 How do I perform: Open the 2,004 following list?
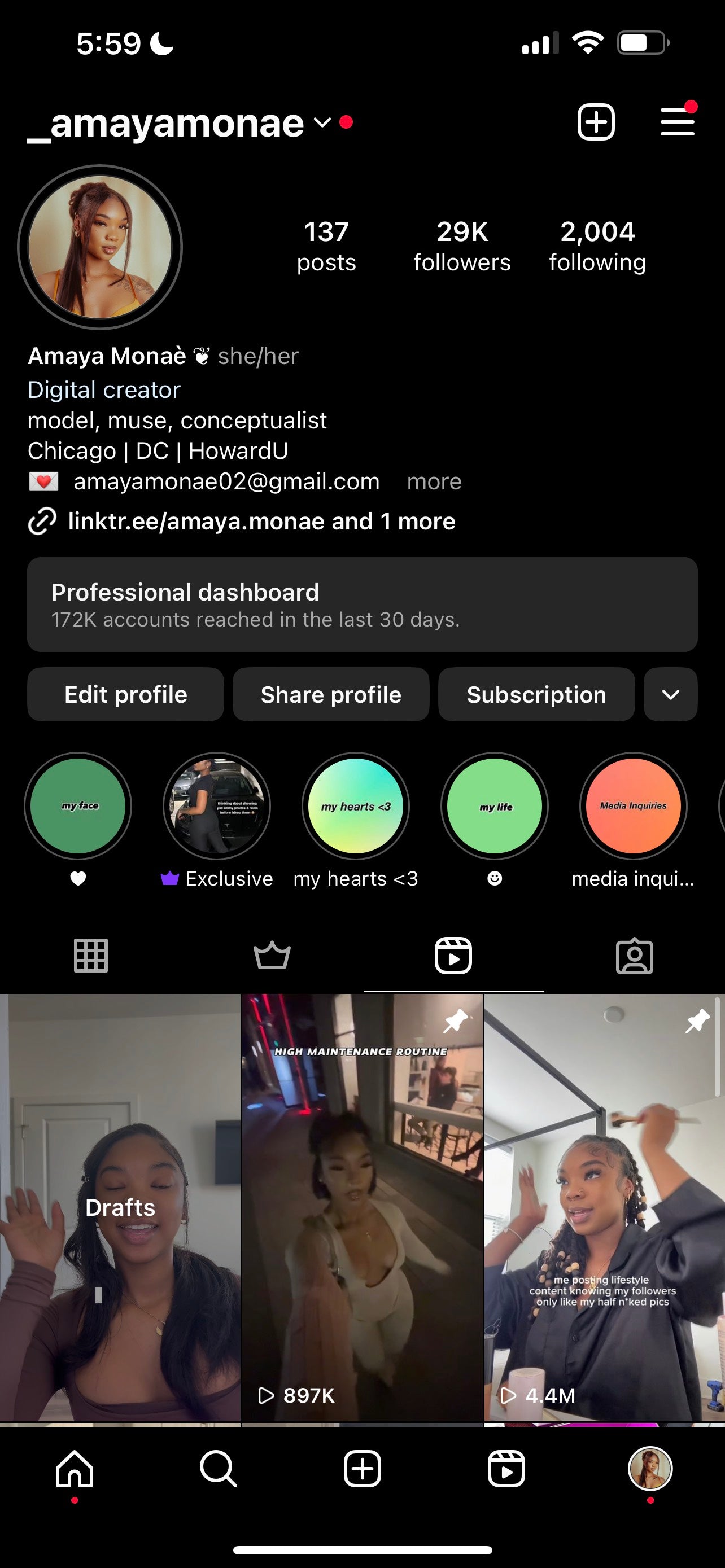coord(597,247)
